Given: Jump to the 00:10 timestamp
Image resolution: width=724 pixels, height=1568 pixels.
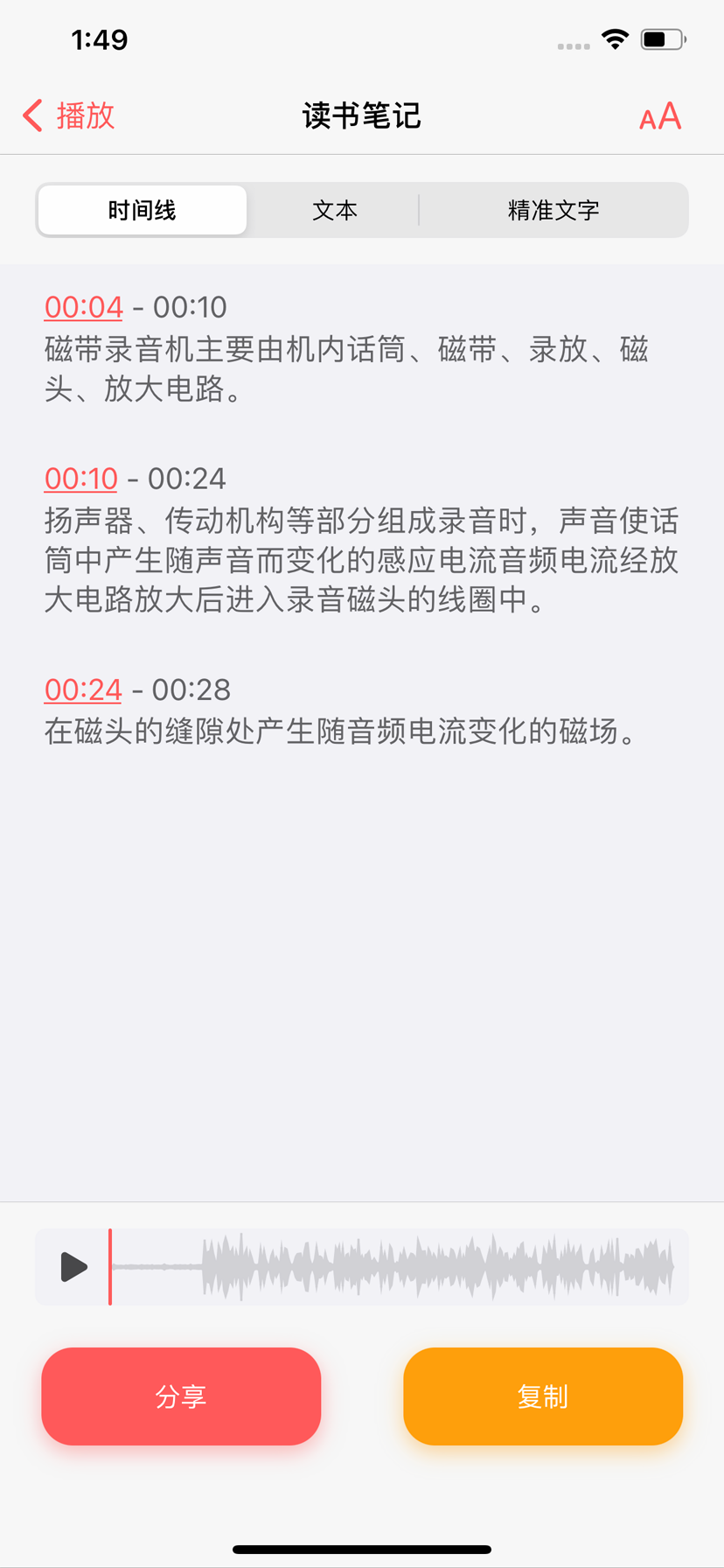Looking at the screenshot, I should pyautogui.click(x=81, y=479).
